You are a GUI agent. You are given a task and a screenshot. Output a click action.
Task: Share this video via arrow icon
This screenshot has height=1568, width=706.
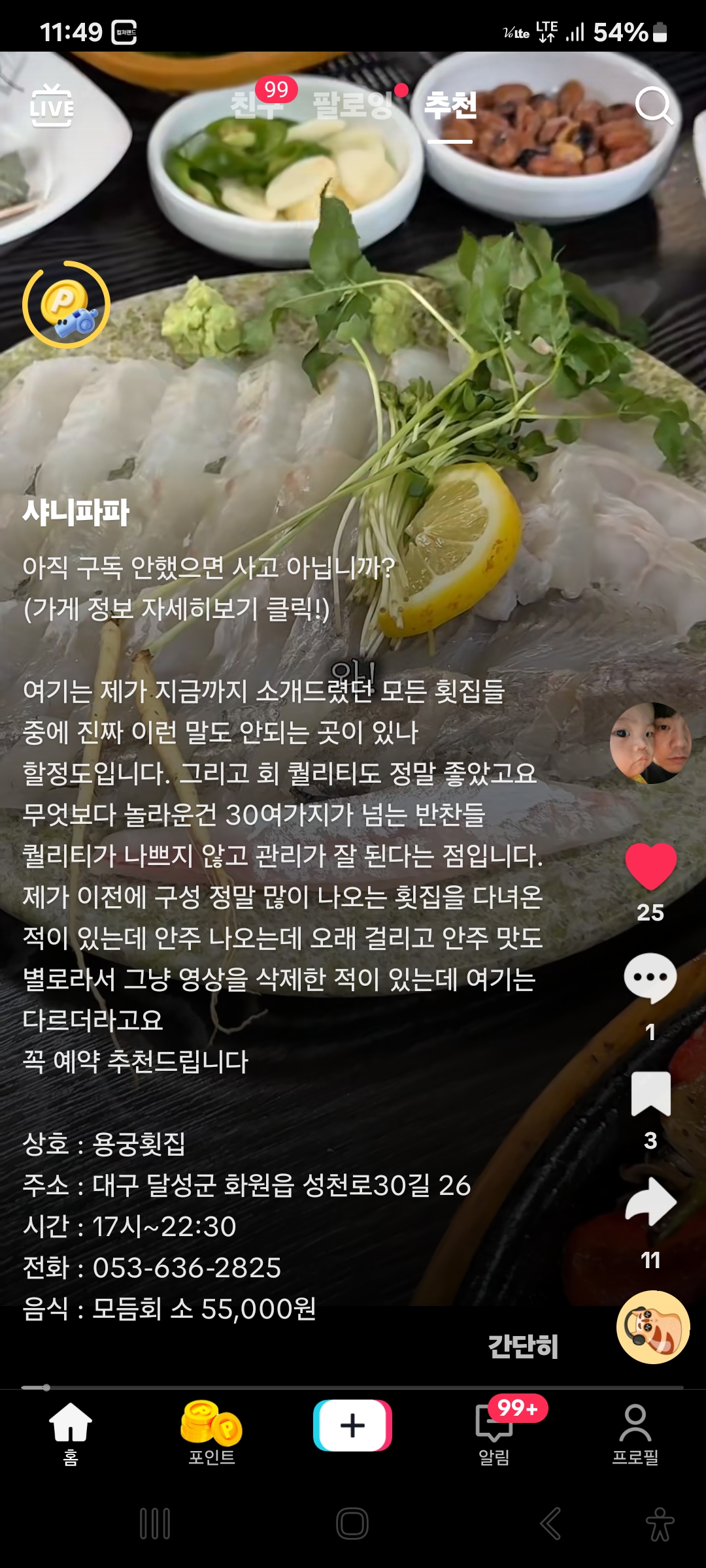650,1201
